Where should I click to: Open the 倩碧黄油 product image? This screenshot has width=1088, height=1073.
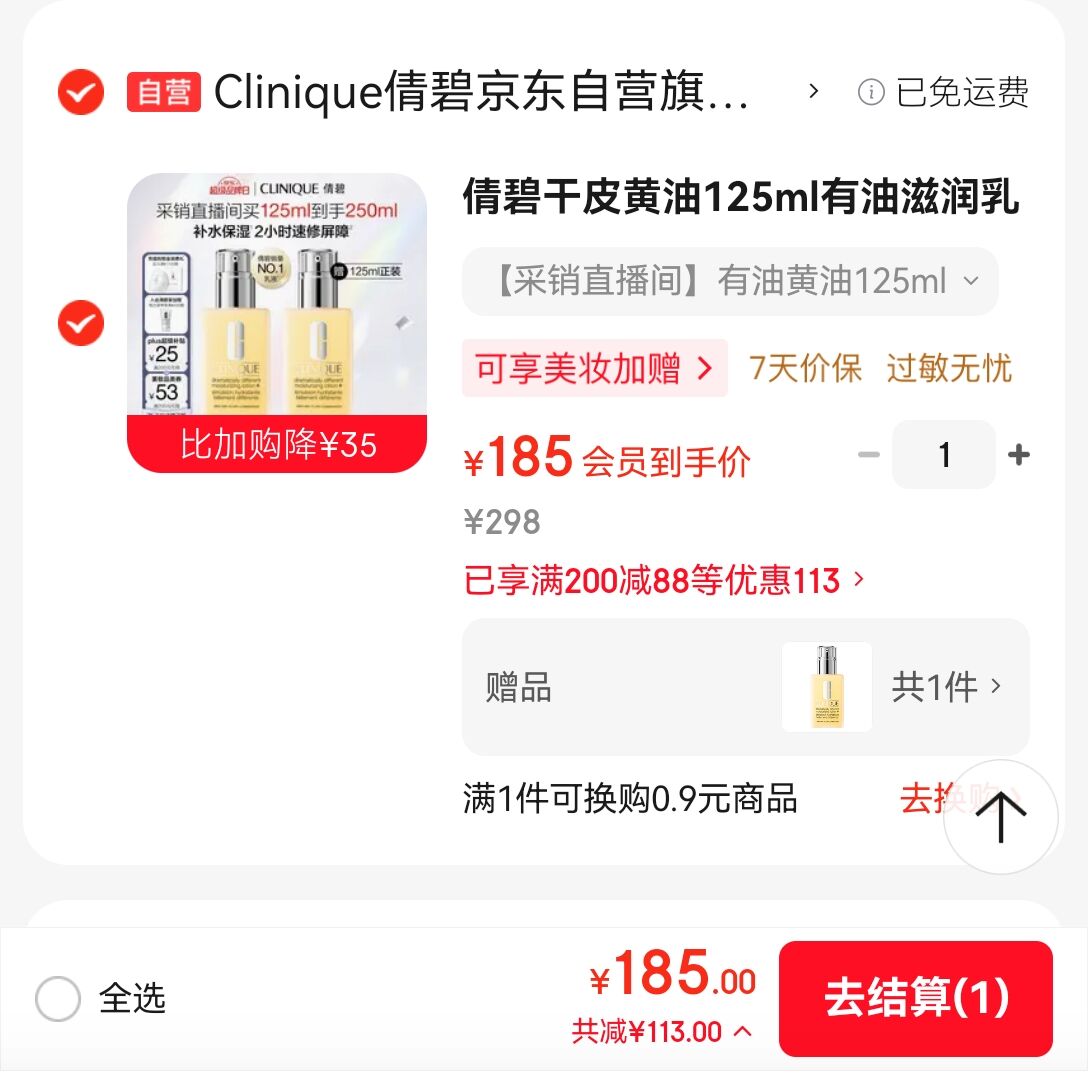277,322
